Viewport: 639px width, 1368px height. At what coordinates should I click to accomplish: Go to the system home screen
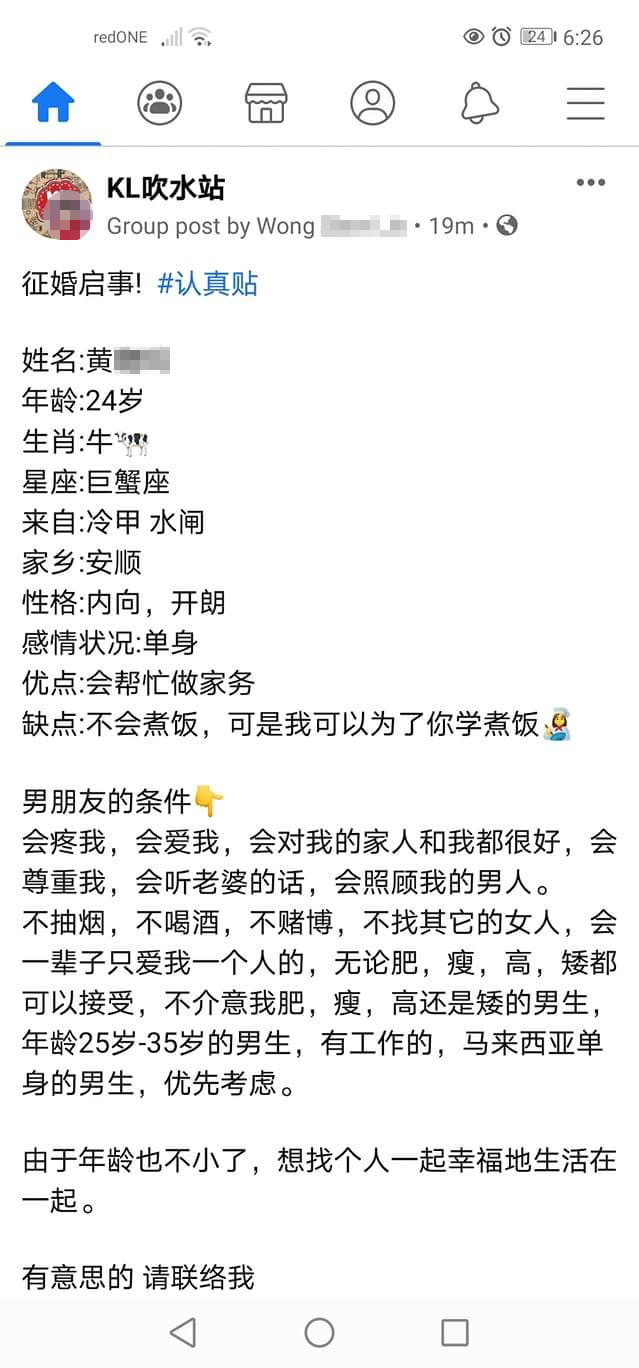[x=319, y=1332]
